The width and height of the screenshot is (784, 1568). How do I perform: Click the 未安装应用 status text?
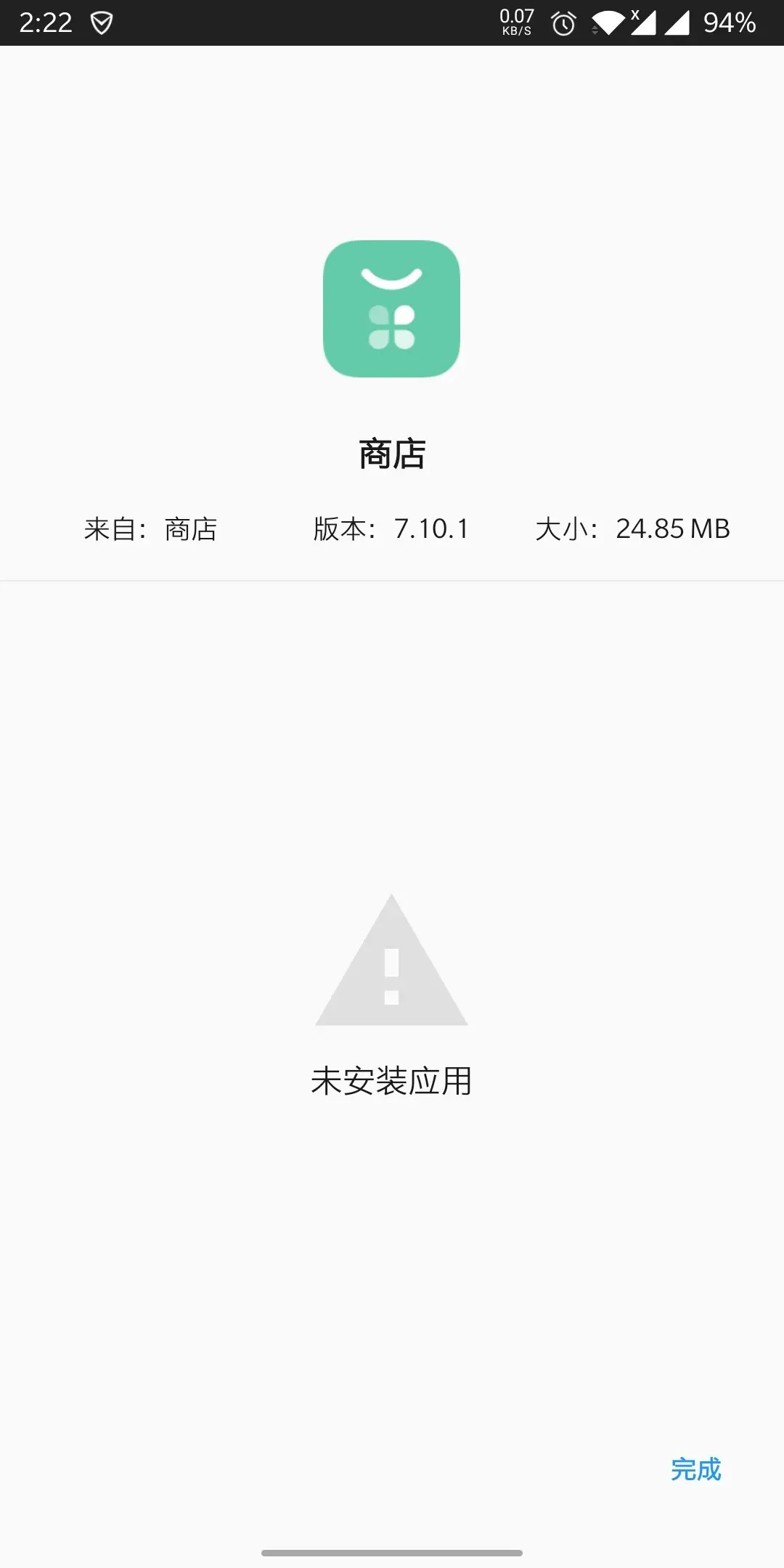(391, 1080)
